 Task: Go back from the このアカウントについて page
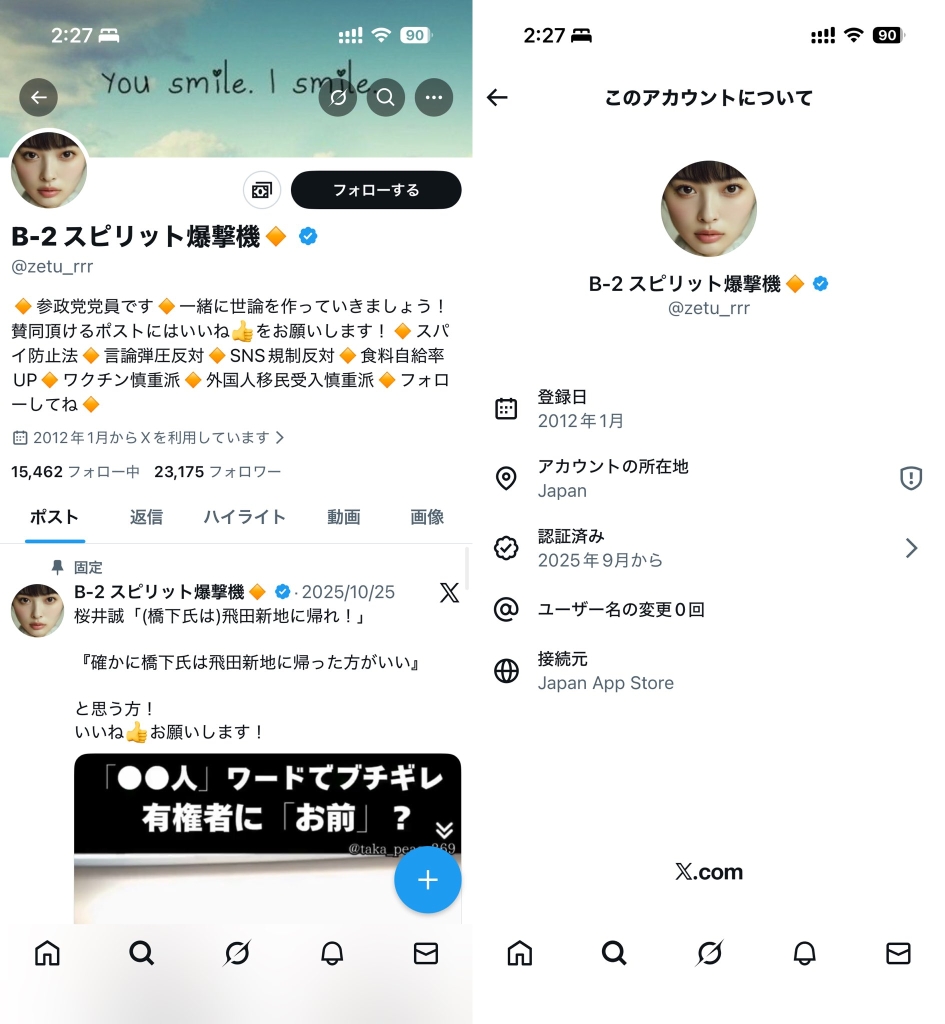click(497, 98)
